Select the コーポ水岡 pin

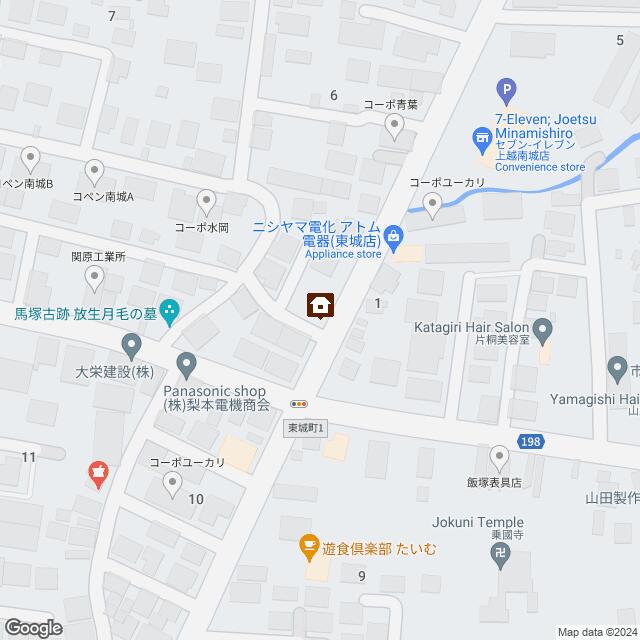[x=205, y=201]
